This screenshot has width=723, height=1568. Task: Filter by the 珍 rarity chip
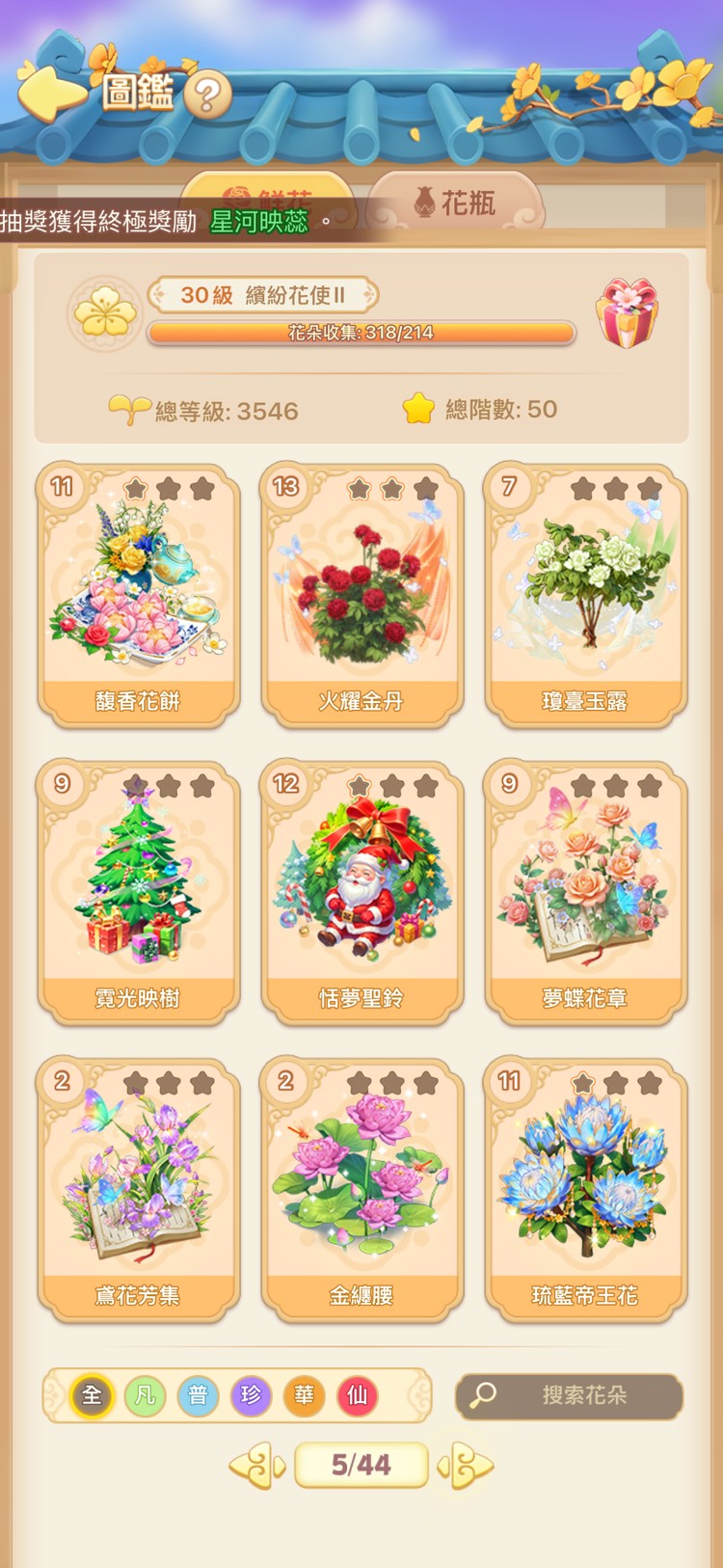click(x=251, y=1395)
